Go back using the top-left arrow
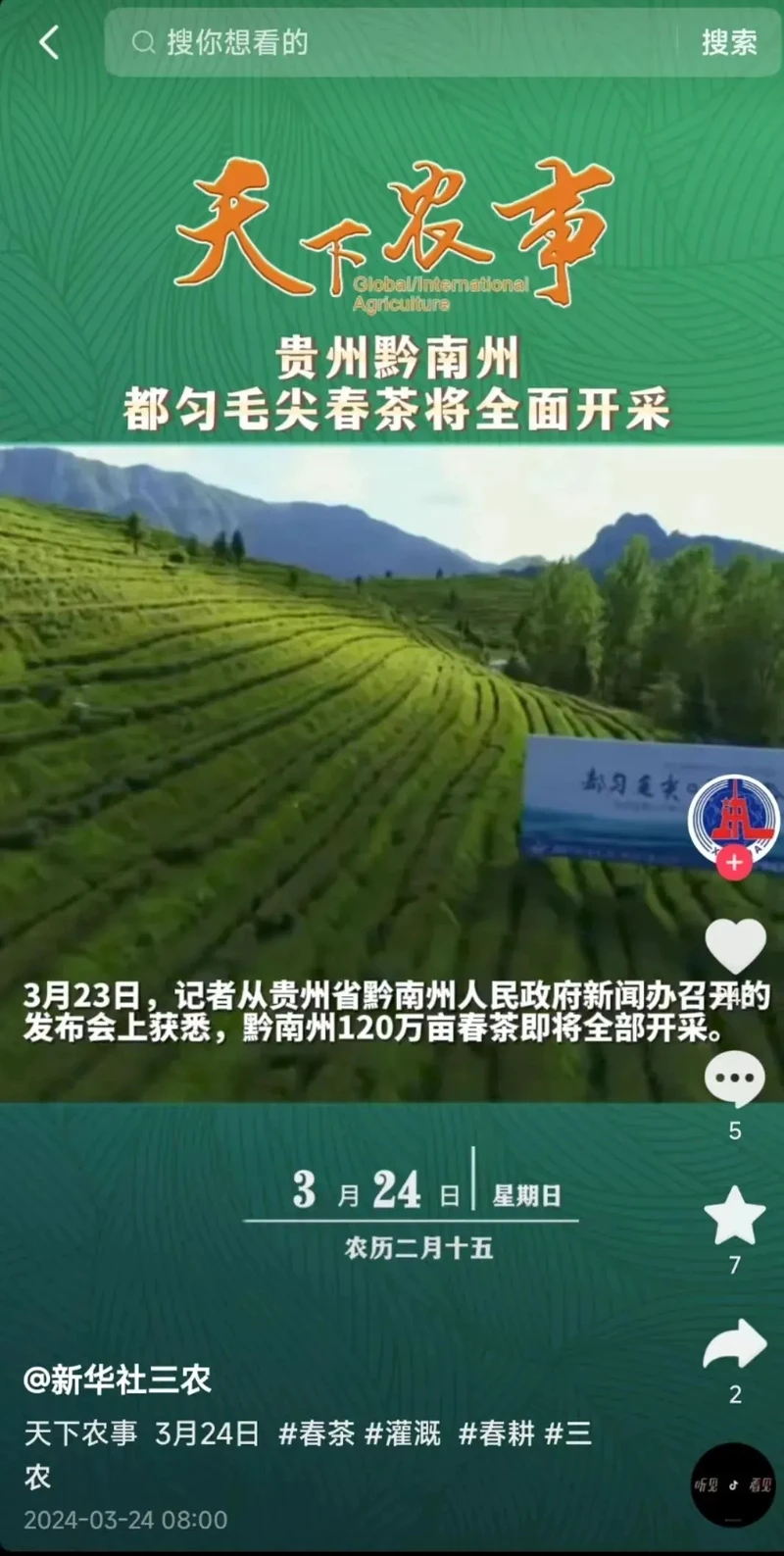Screen dimensions: 784x1556 pyautogui.click(x=49, y=43)
